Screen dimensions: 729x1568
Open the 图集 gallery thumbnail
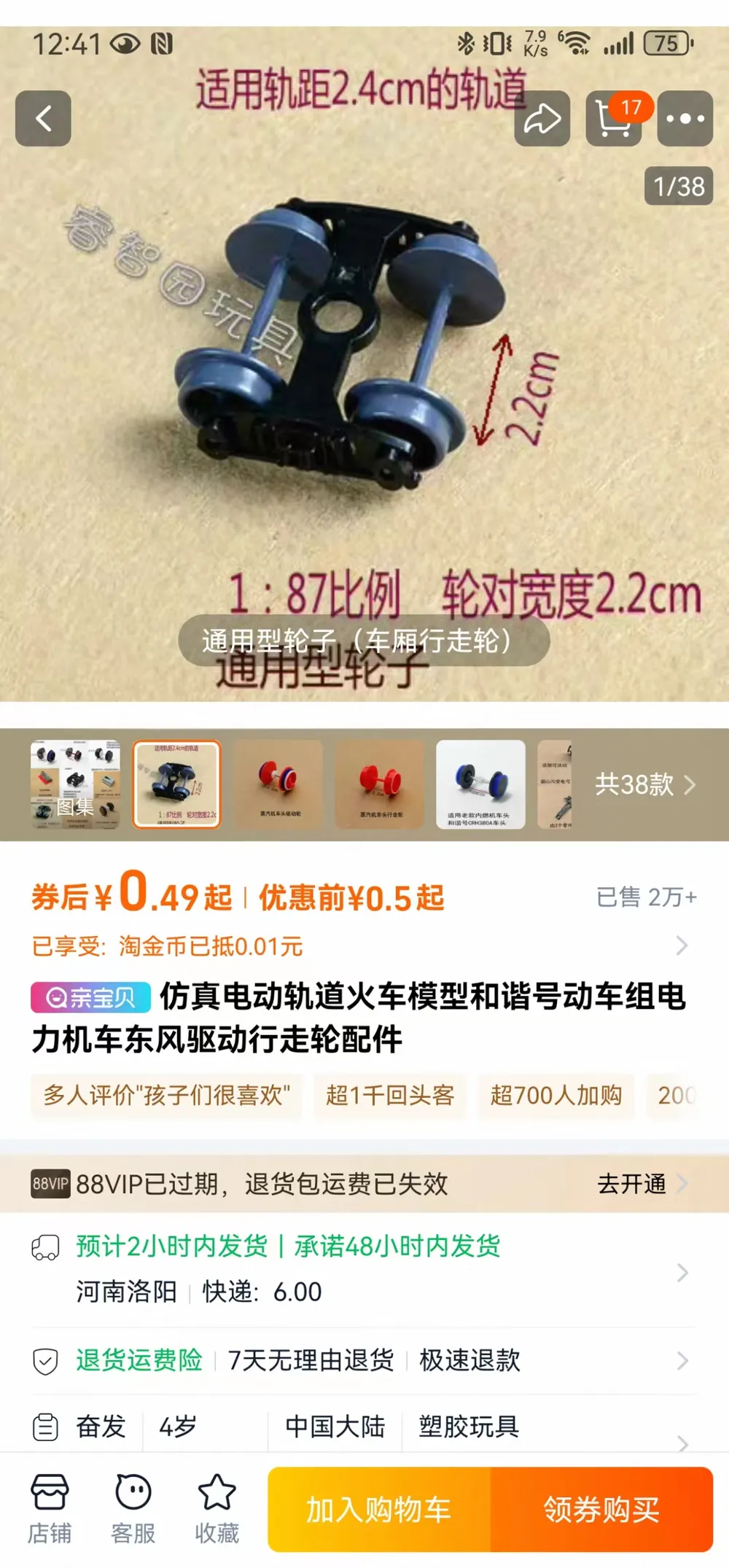click(x=75, y=784)
